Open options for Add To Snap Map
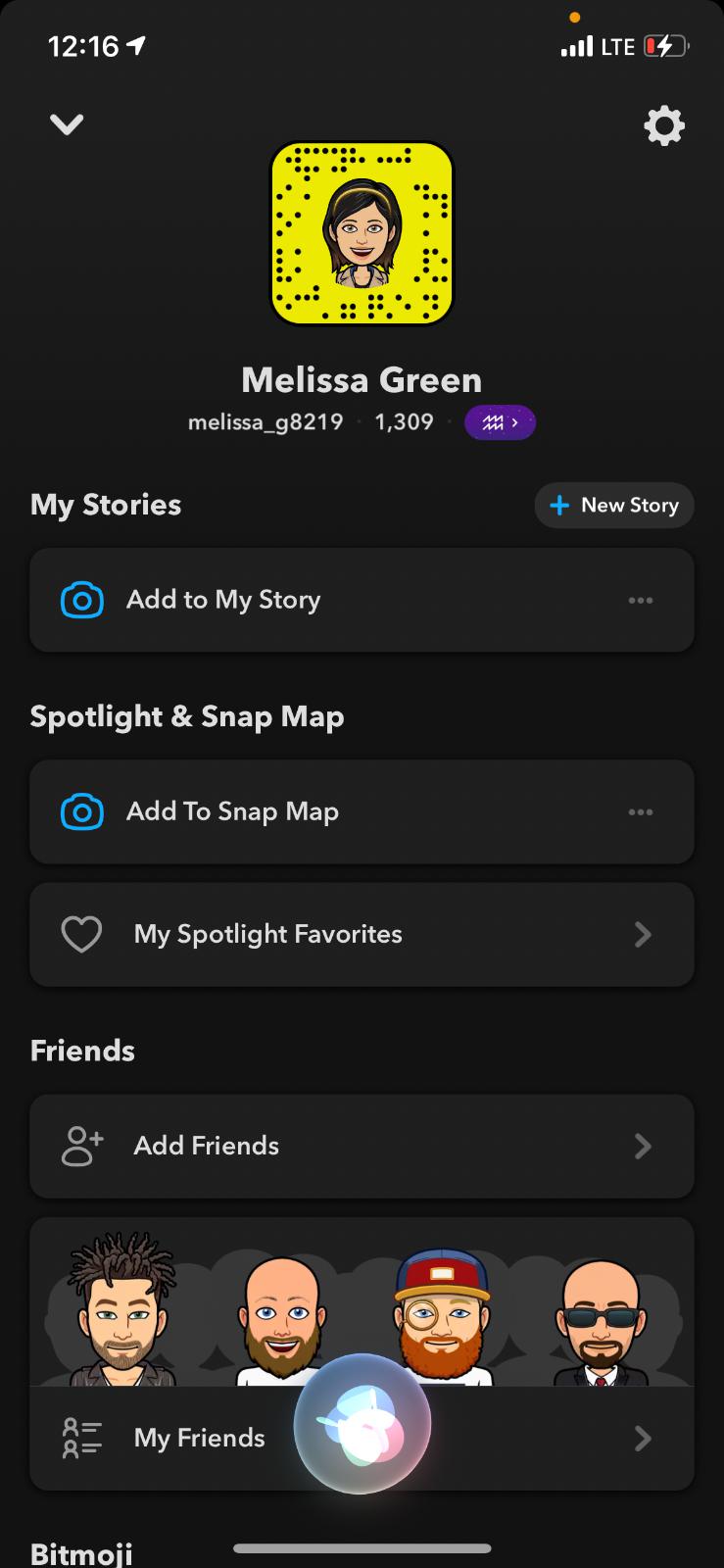 click(640, 812)
